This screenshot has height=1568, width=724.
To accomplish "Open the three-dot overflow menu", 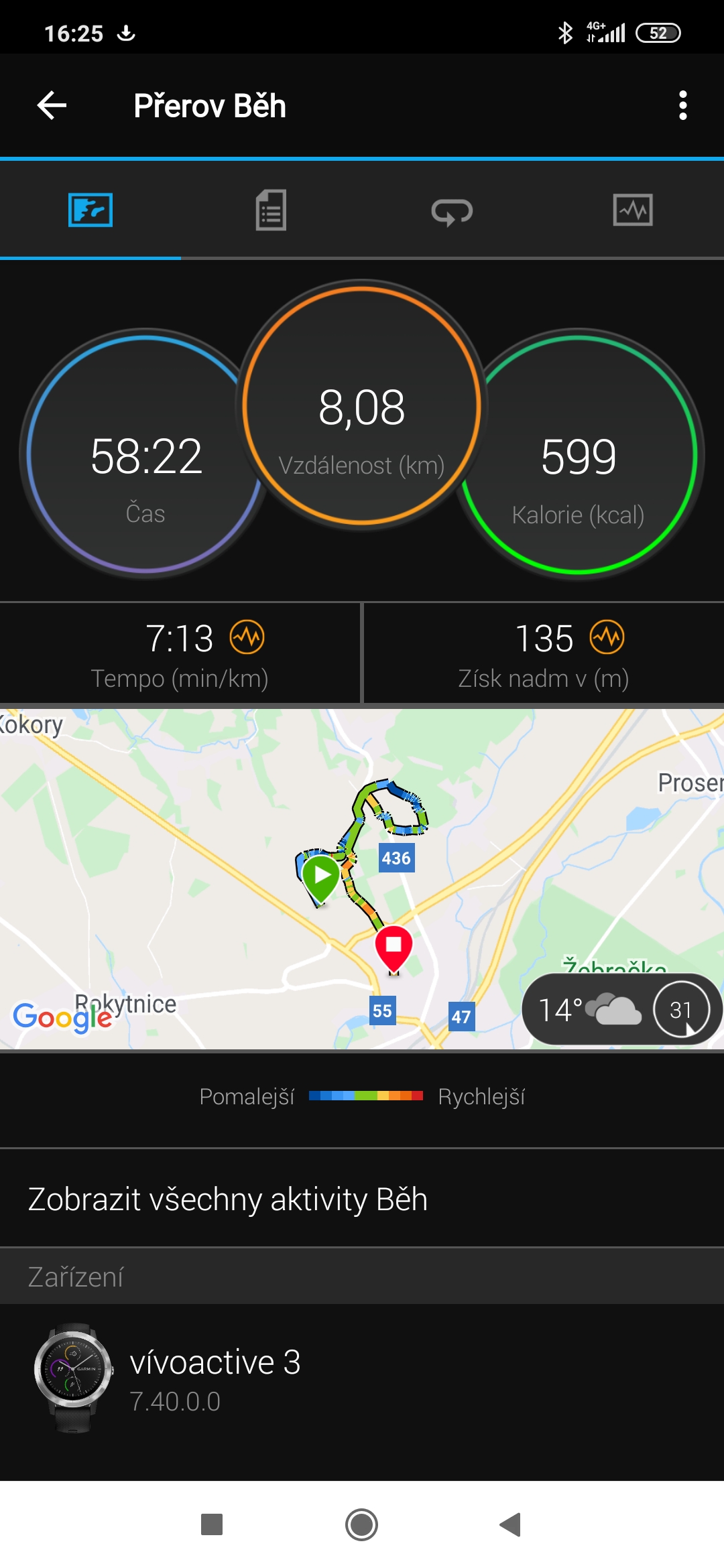I will coord(682,106).
